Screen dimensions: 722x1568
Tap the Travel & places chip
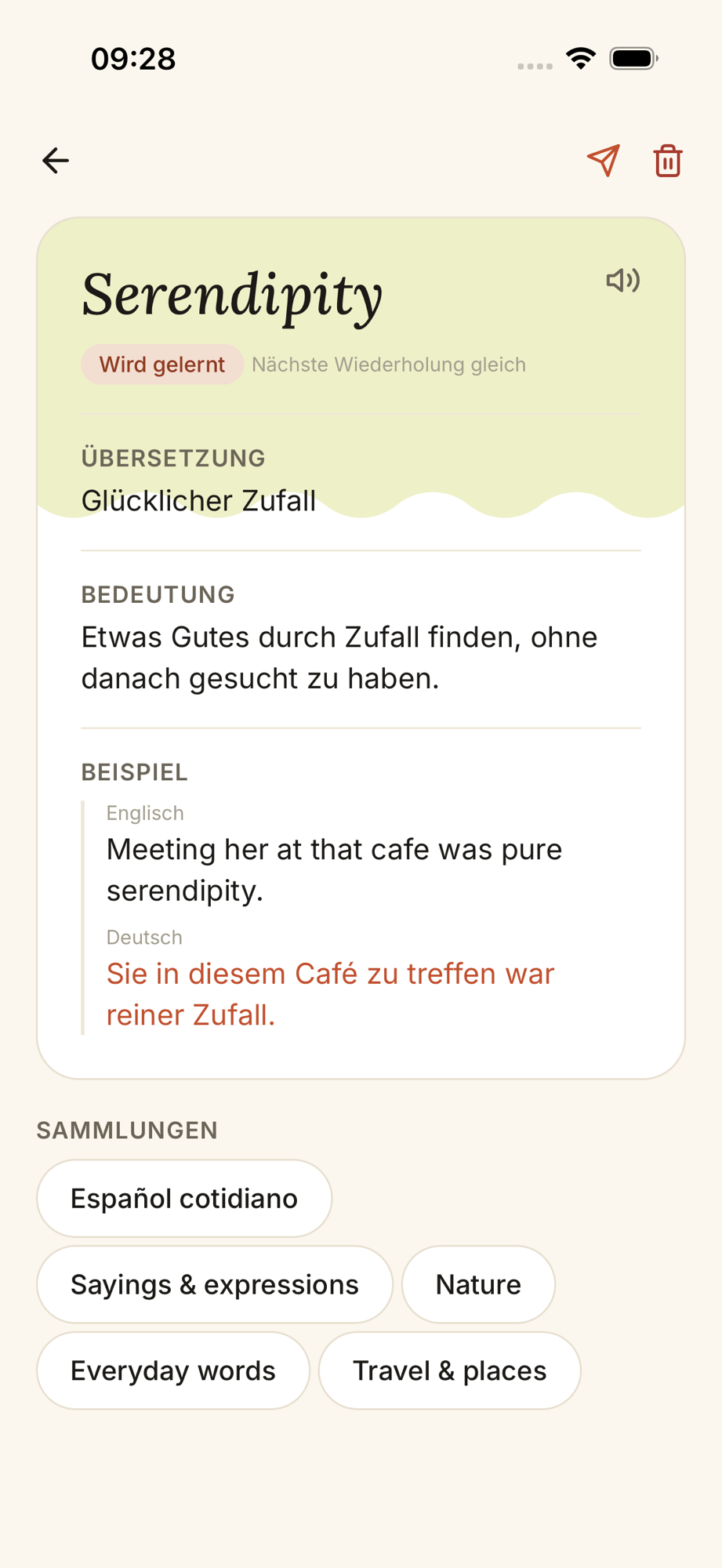click(x=450, y=1371)
